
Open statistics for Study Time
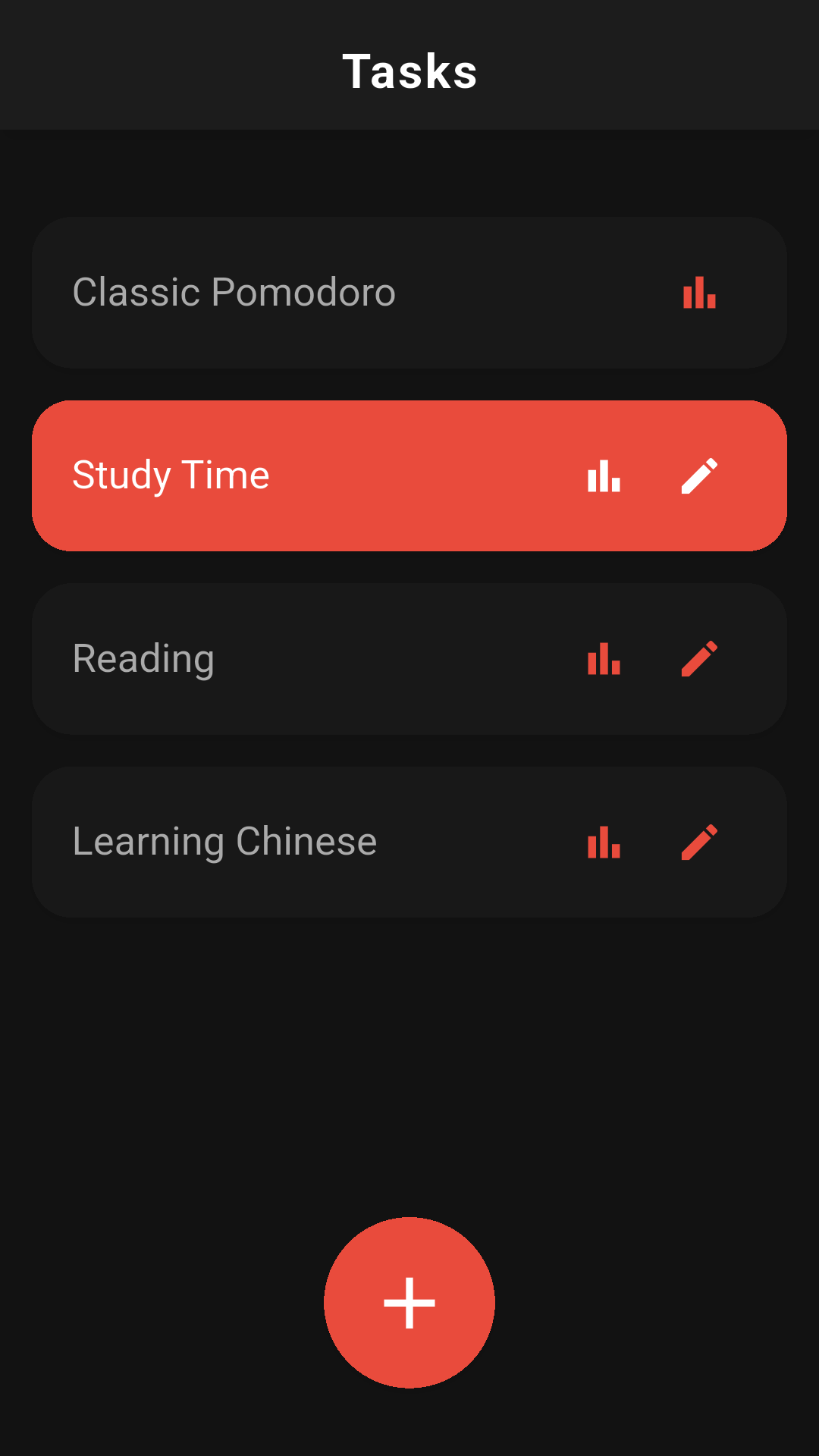click(604, 476)
